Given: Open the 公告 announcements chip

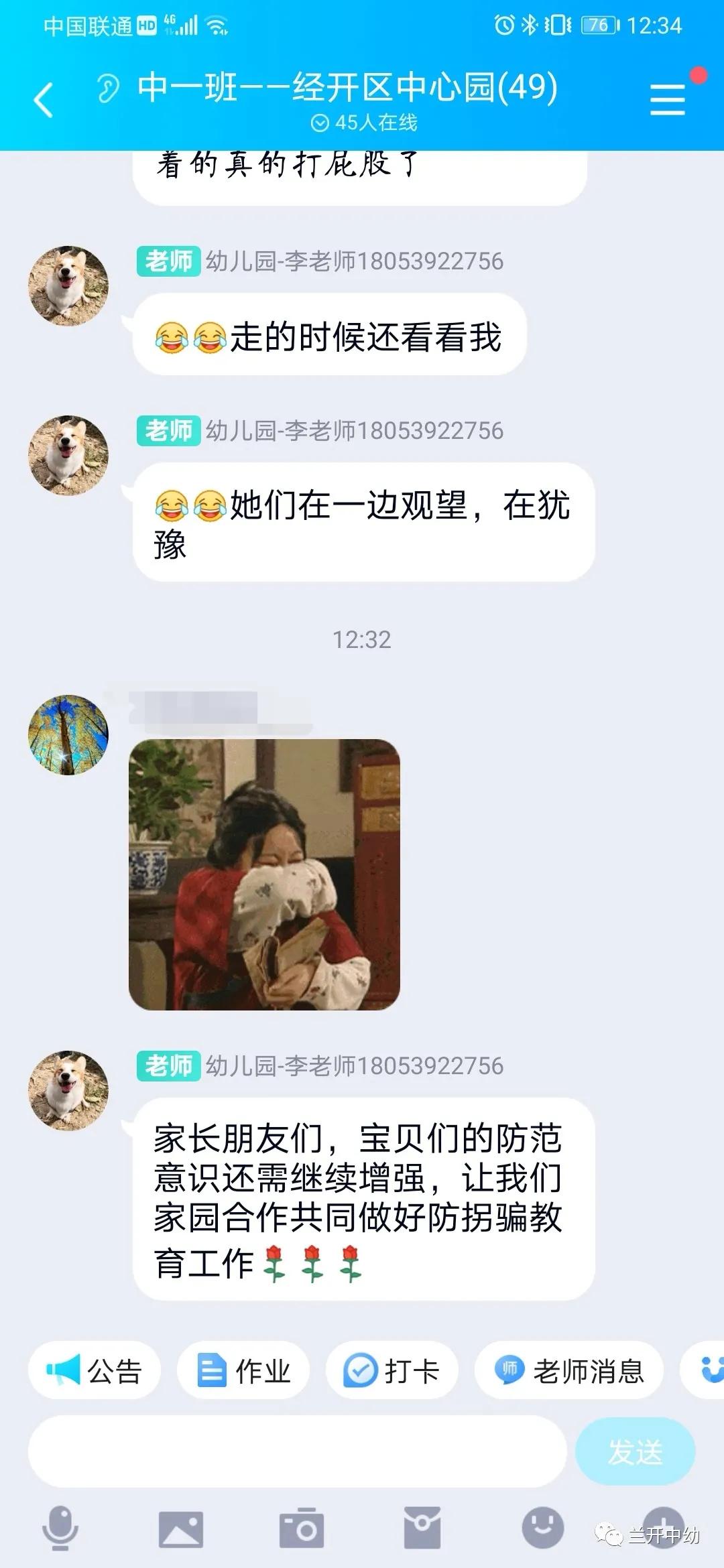Looking at the screenshot, I should pyautogui.click(x=95, y=1370).
